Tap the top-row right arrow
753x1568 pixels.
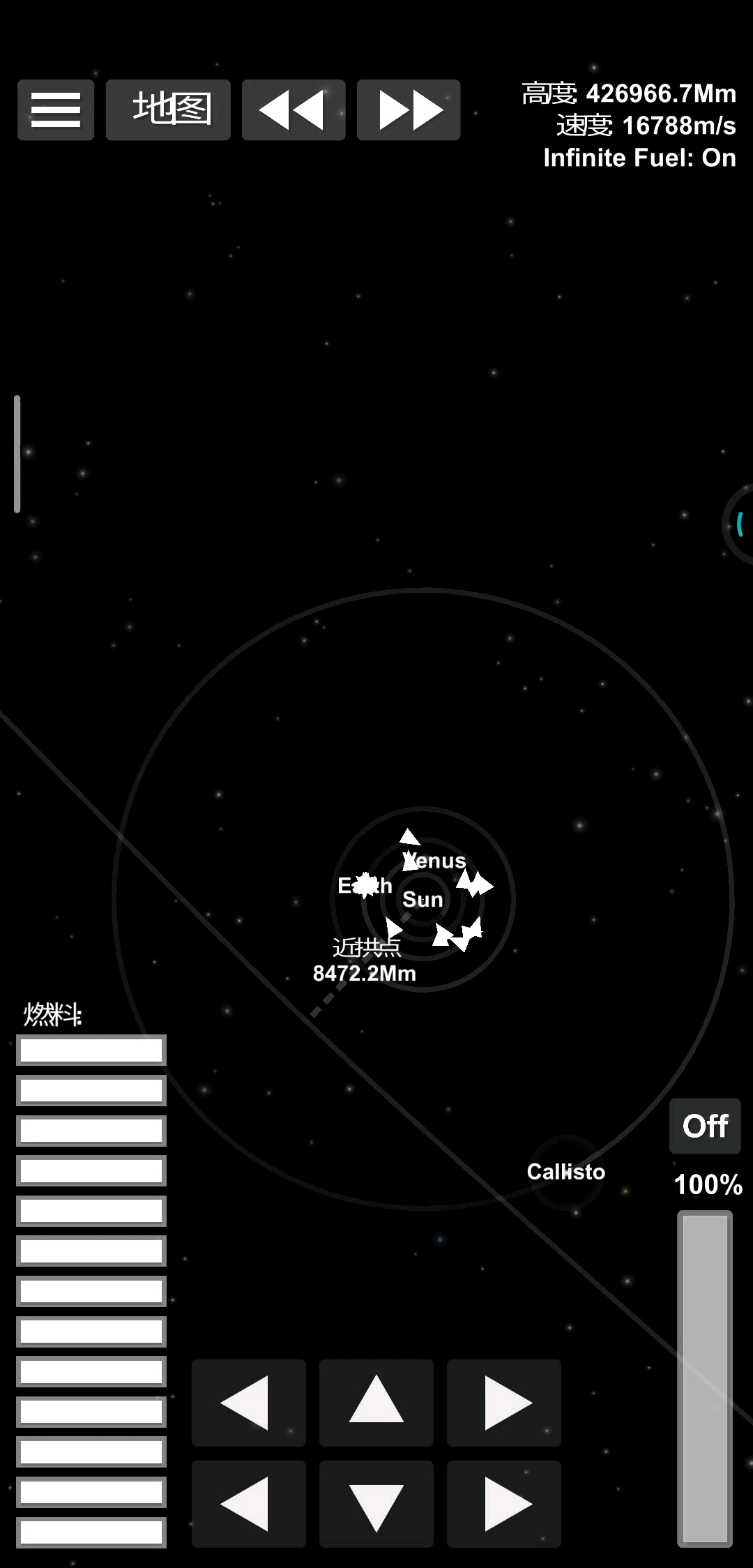click(504, 1402)
